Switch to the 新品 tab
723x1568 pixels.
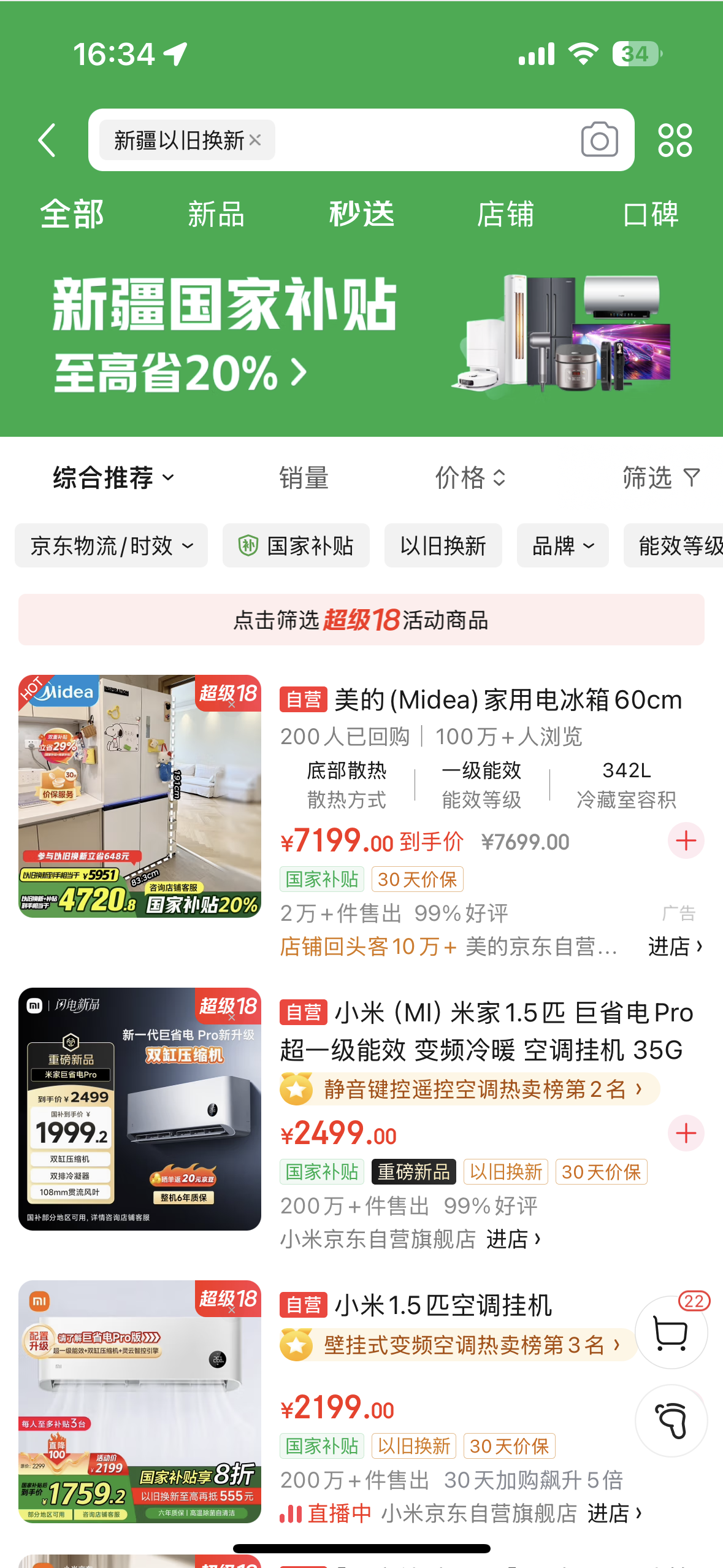tap(216, 215)
